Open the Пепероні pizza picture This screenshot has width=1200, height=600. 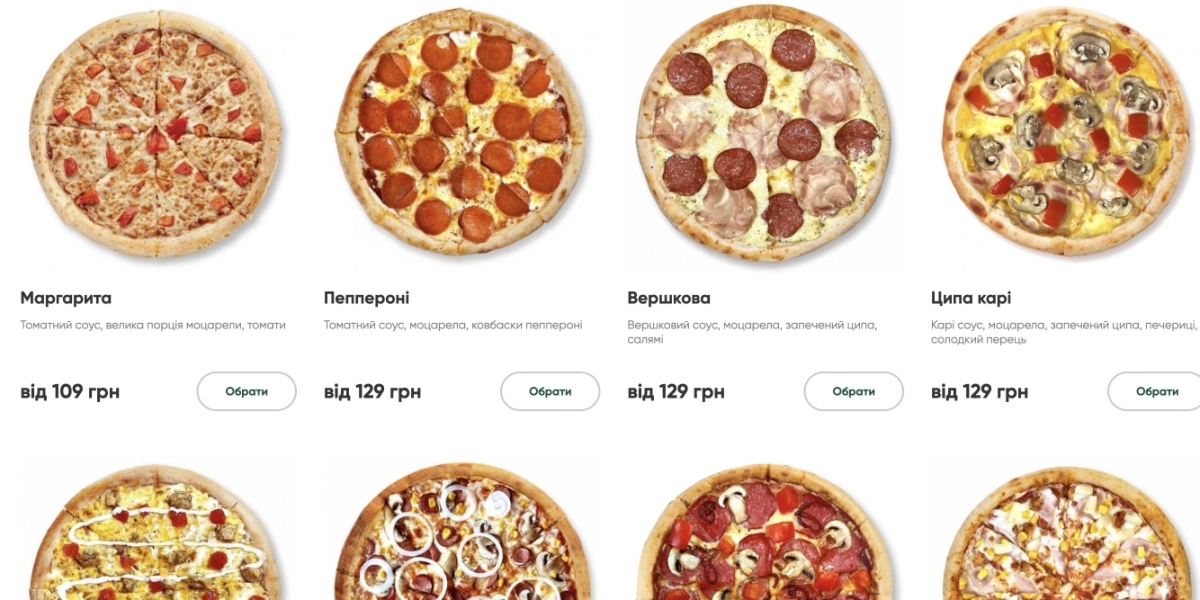tap(460, 135)
